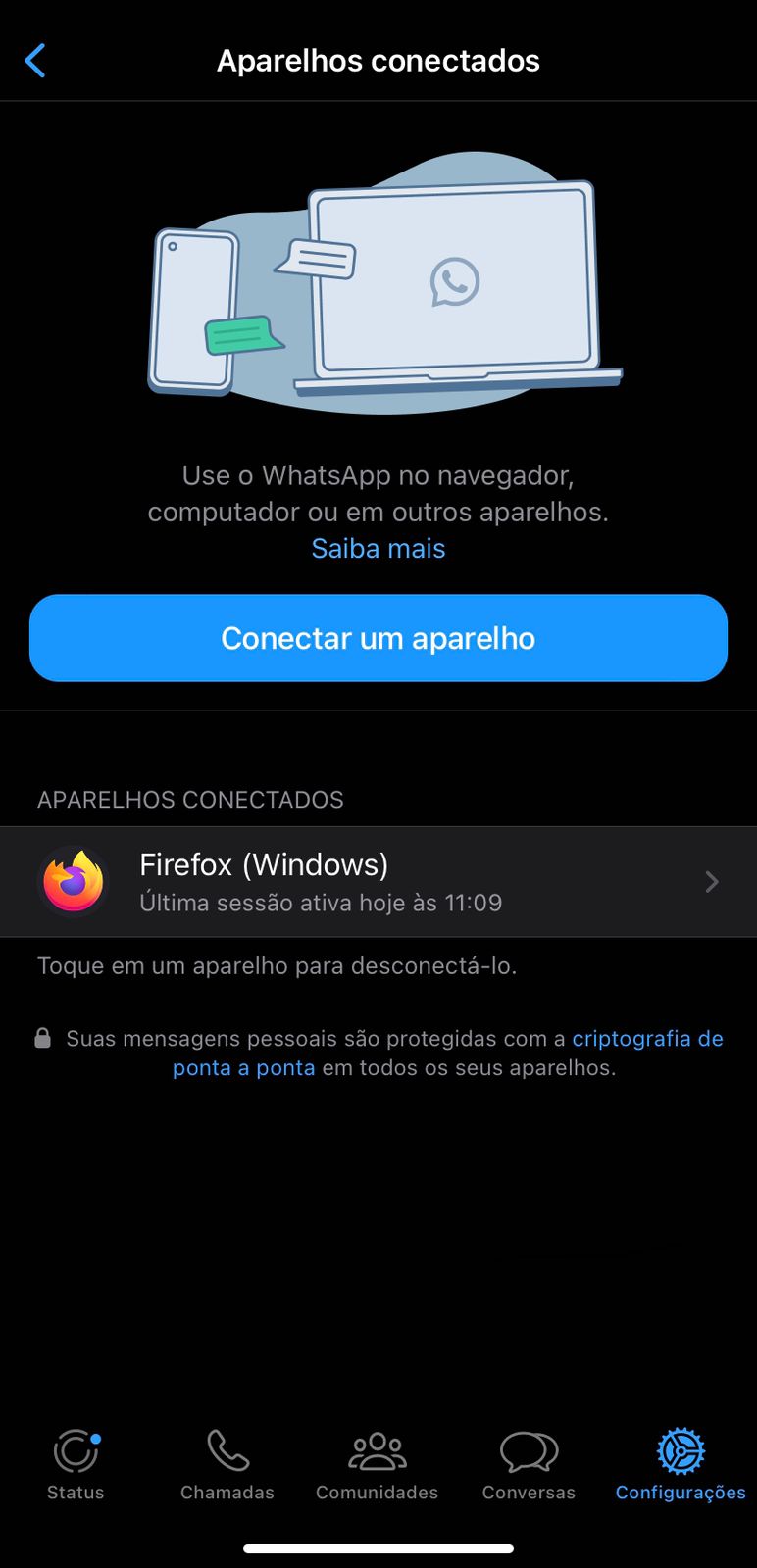757x1568 pixels.
Task: Expand Firefox (Windows) session details
Action: 378,881
